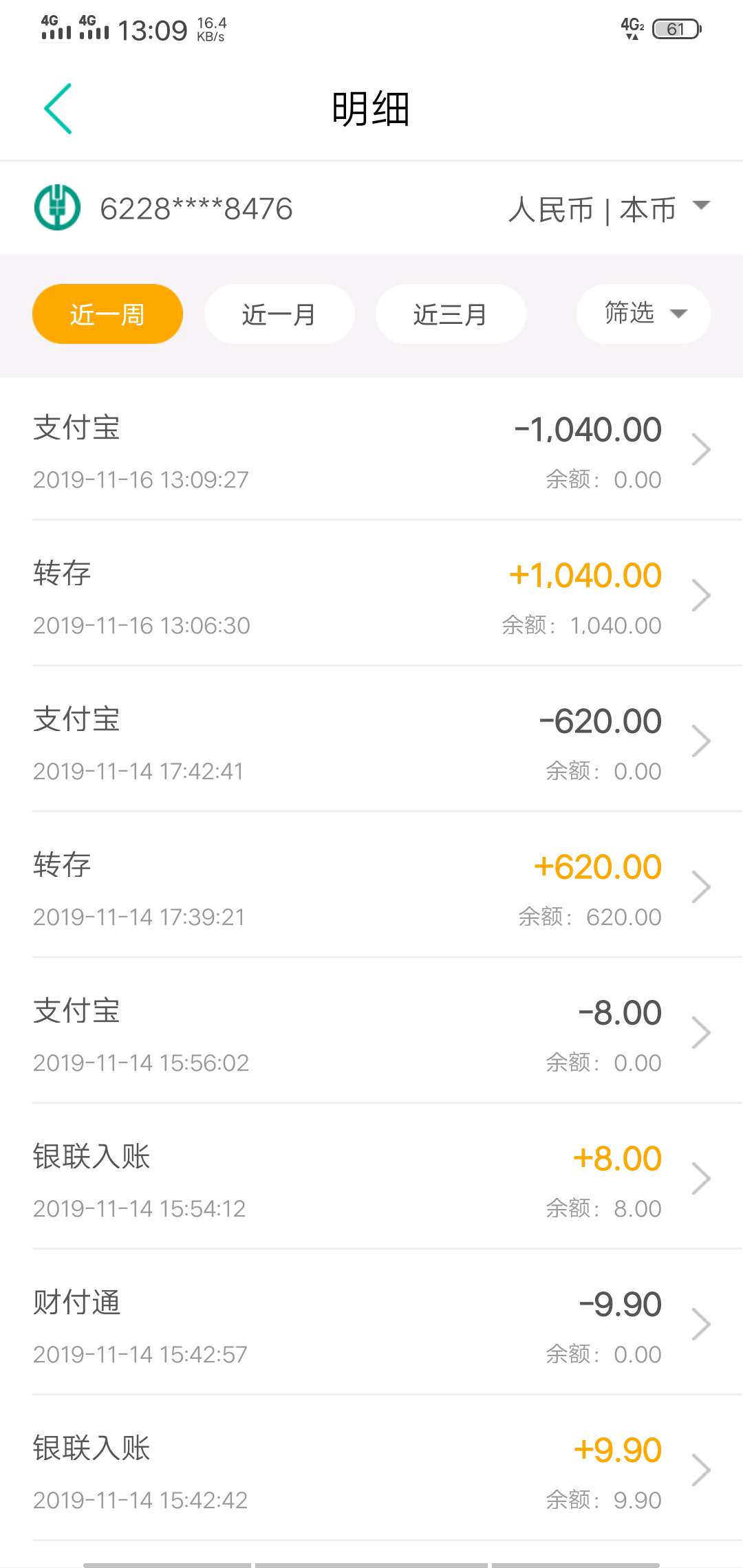The width and height of the screenshot is (743, 1568).
Task: Open the 支付宝 -8.00 transaction
Action: click(x=371, y=1034)
